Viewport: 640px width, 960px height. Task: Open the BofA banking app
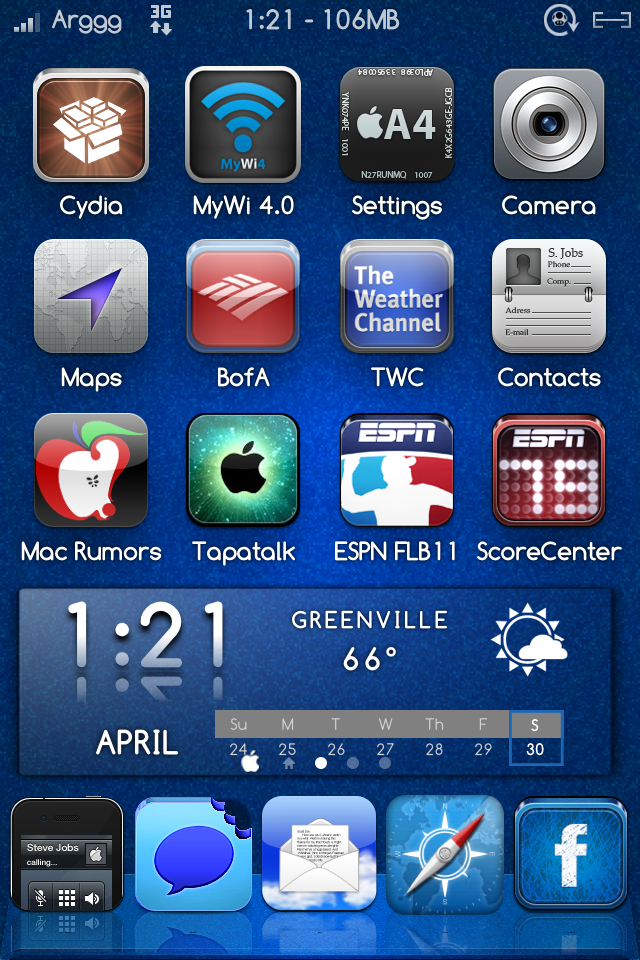[243, 297]
